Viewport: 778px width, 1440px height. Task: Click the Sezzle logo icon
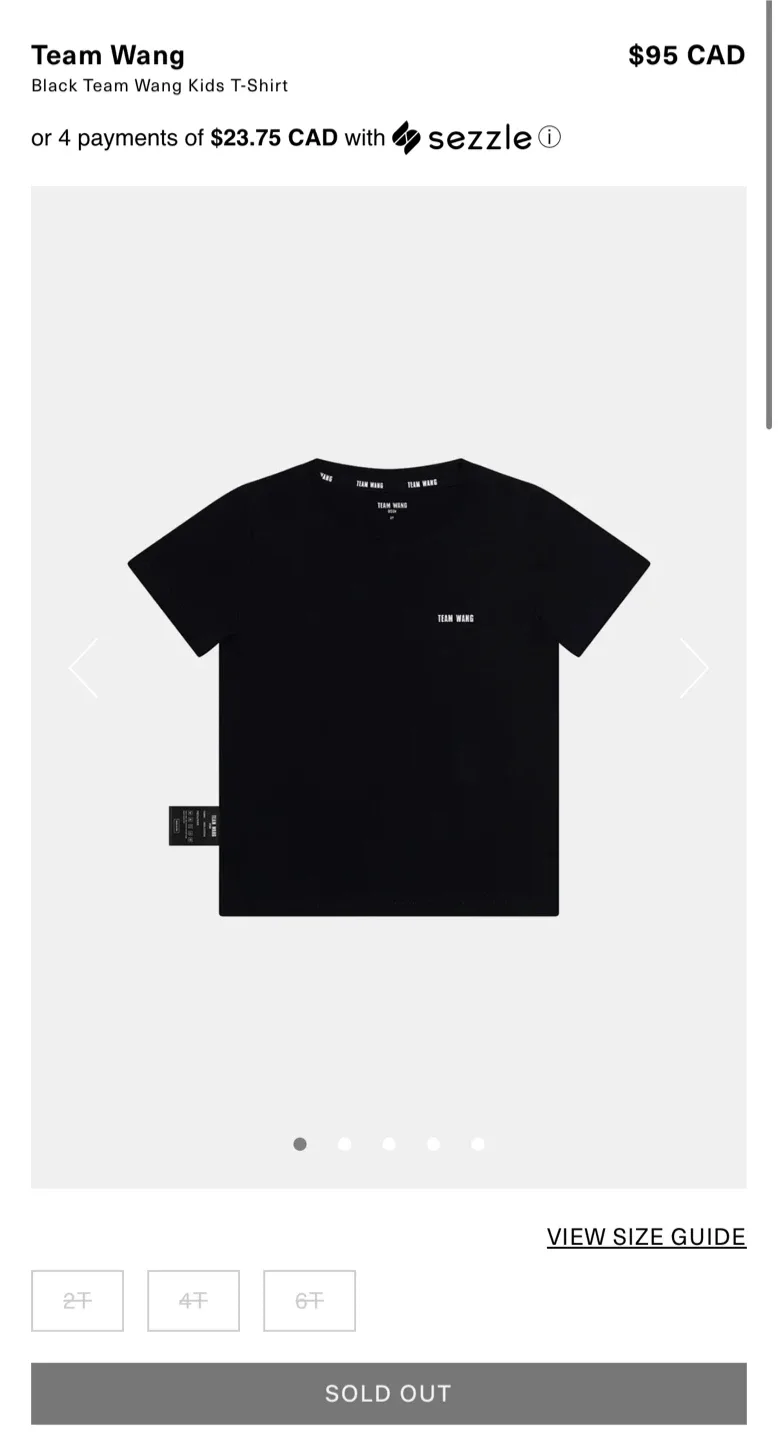point(406,137)
